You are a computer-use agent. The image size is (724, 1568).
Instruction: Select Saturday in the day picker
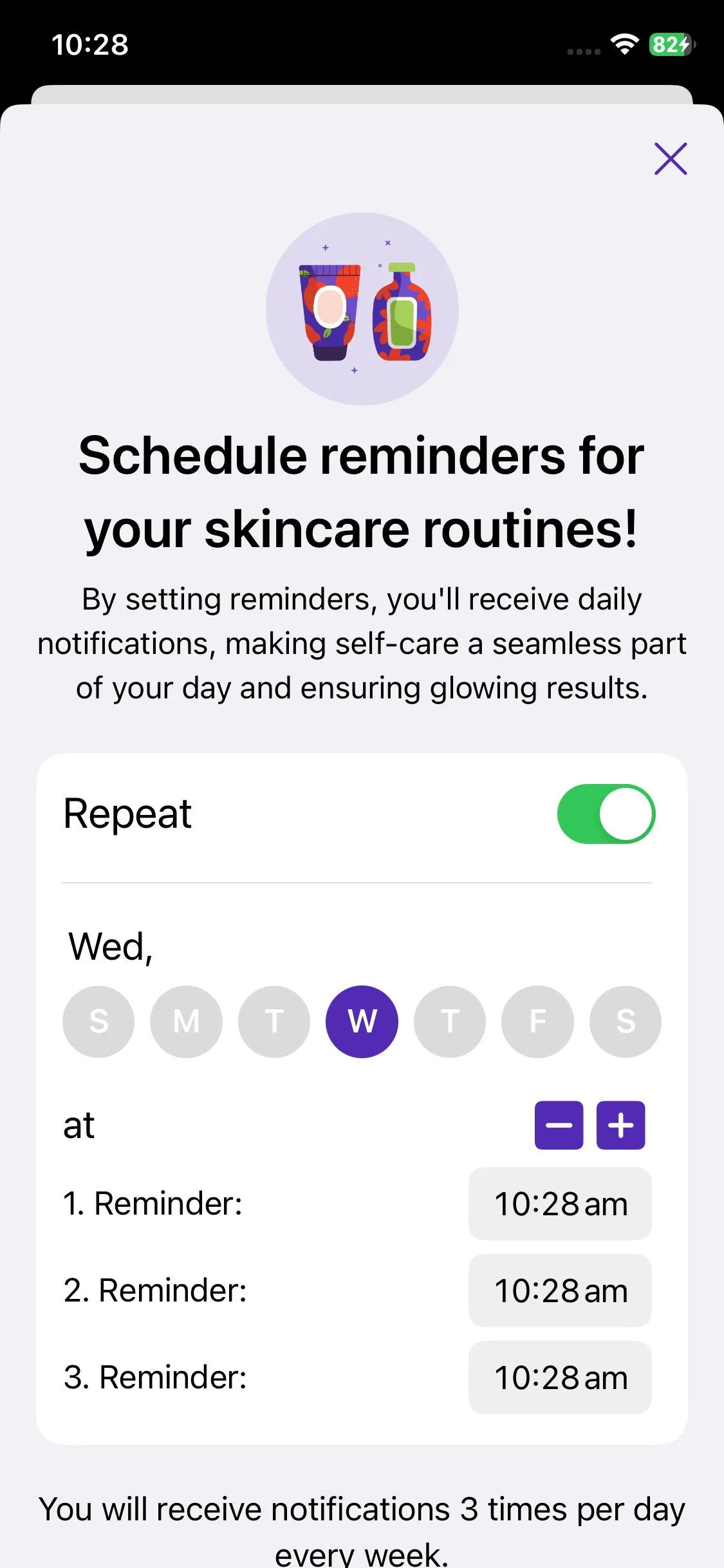[x=625, y=1022]
